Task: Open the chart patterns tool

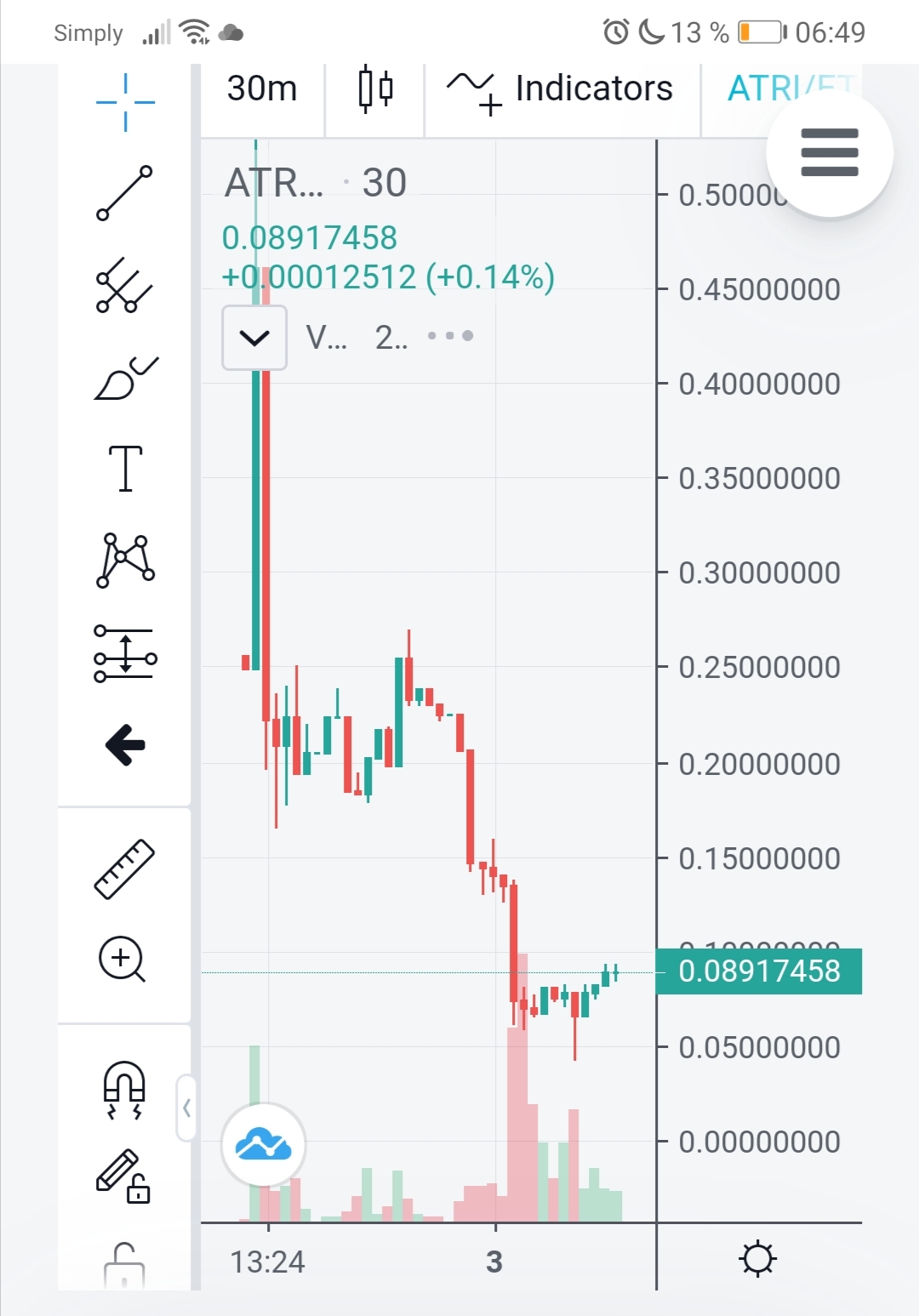Action: [x=125, y=561]
